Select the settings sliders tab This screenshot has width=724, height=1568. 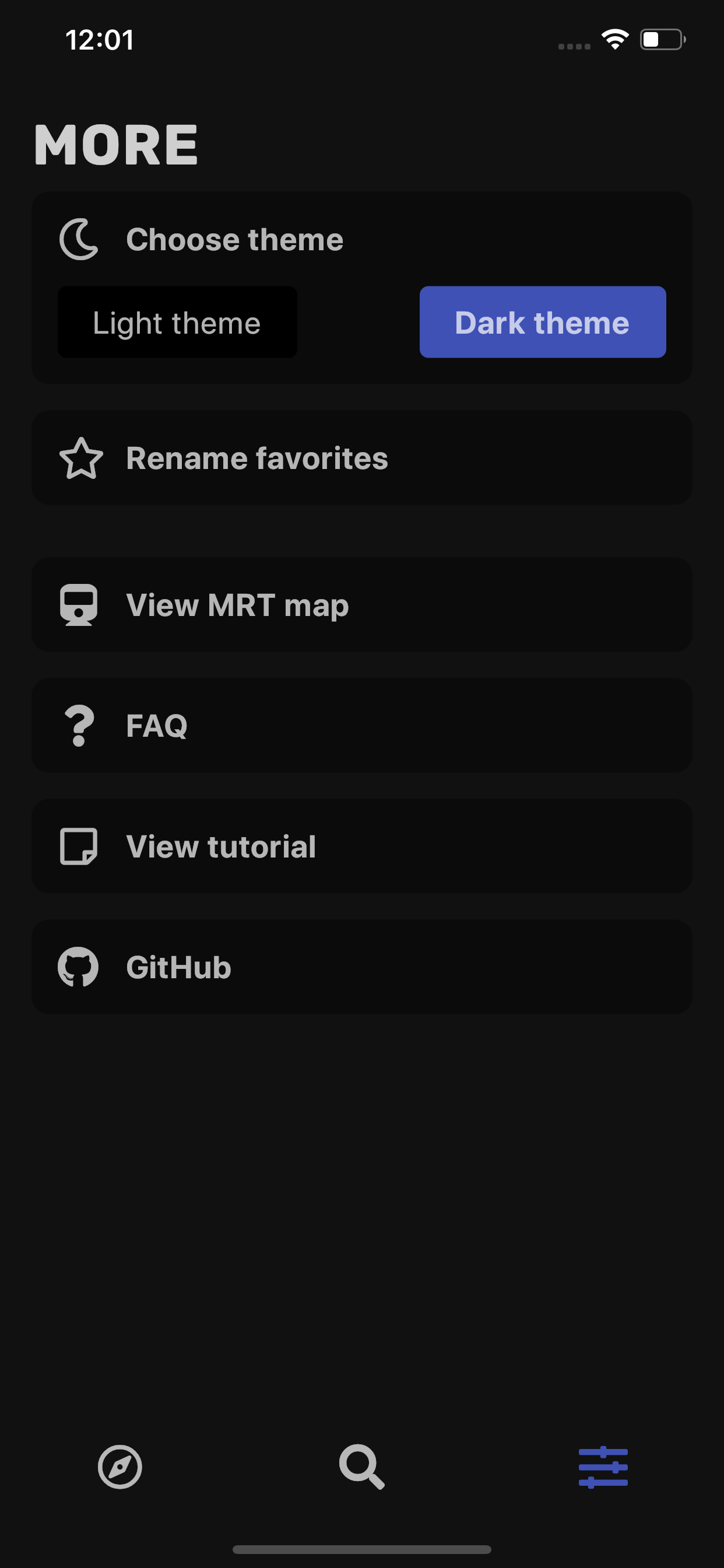pyautogui.click(x=603, y=1466)
